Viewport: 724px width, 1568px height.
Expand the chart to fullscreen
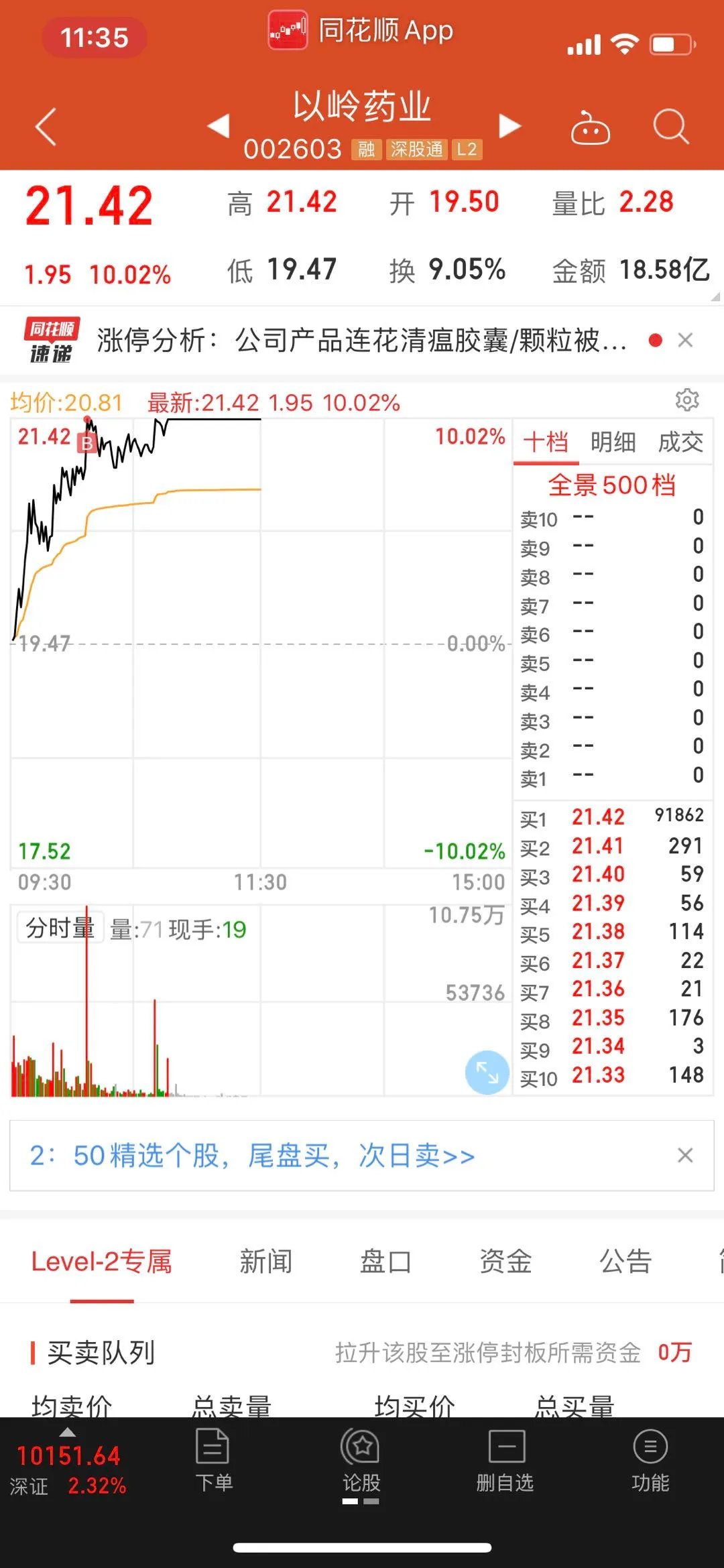(x=487, y=1073)
